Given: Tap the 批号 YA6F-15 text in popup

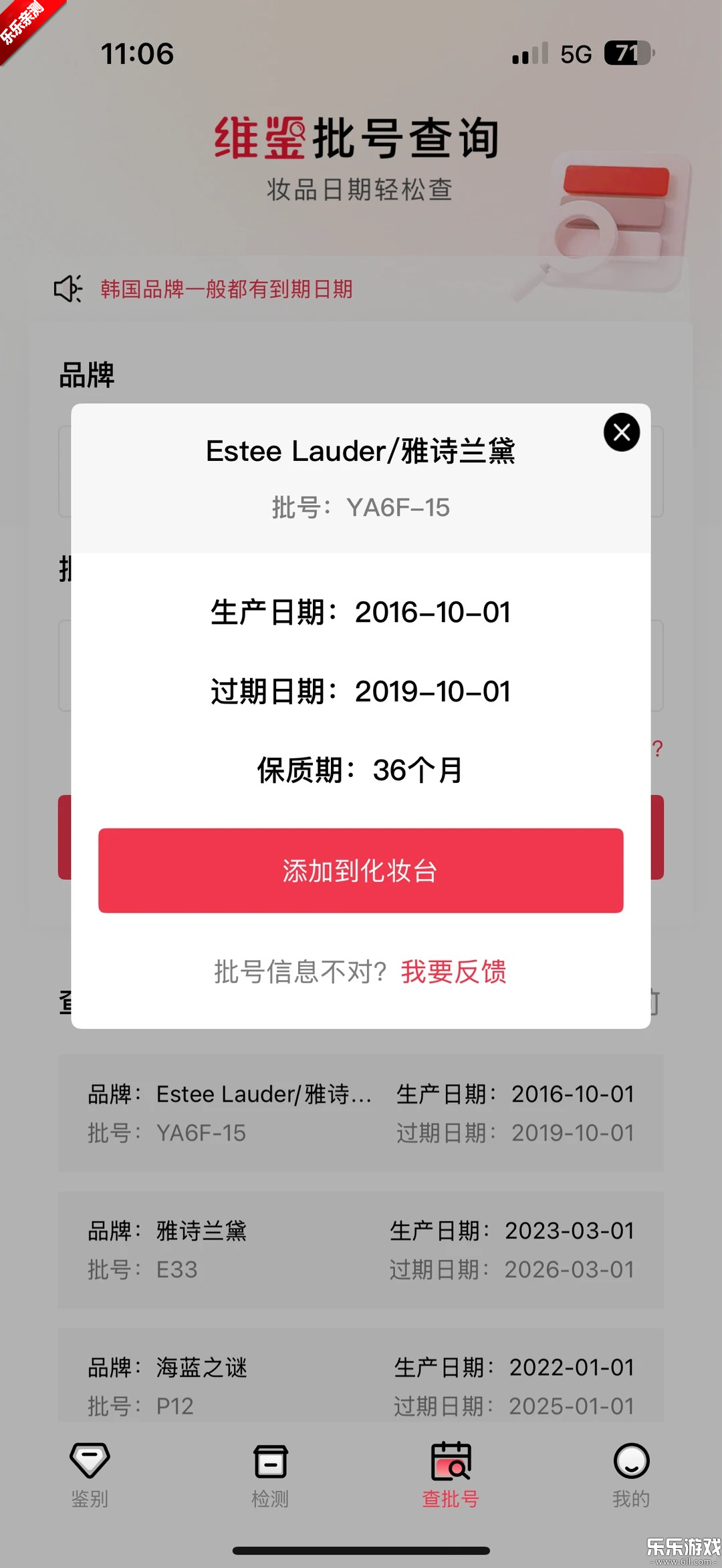Looking at the screenshot, I should pos(360,508).
